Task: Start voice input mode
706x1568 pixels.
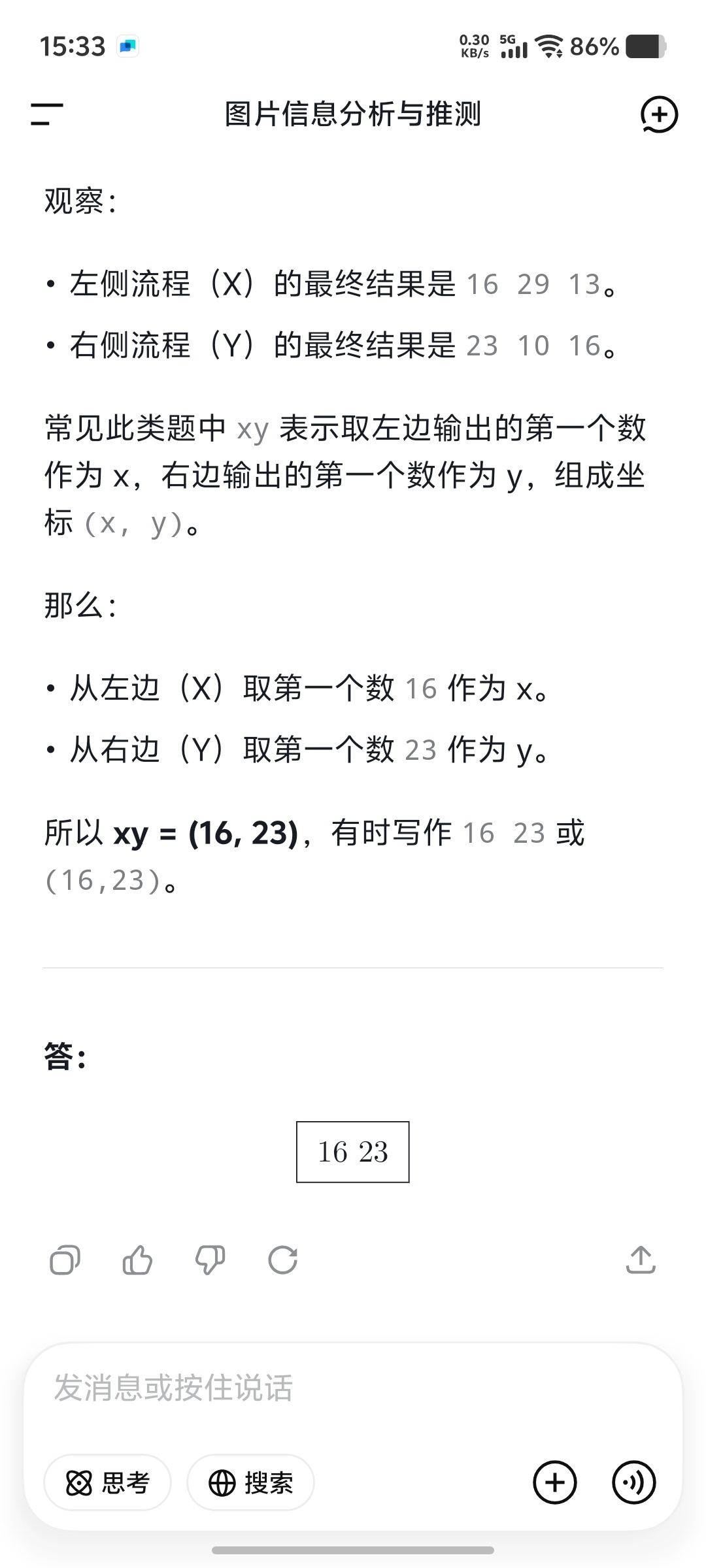Action: click(633, 1483)
